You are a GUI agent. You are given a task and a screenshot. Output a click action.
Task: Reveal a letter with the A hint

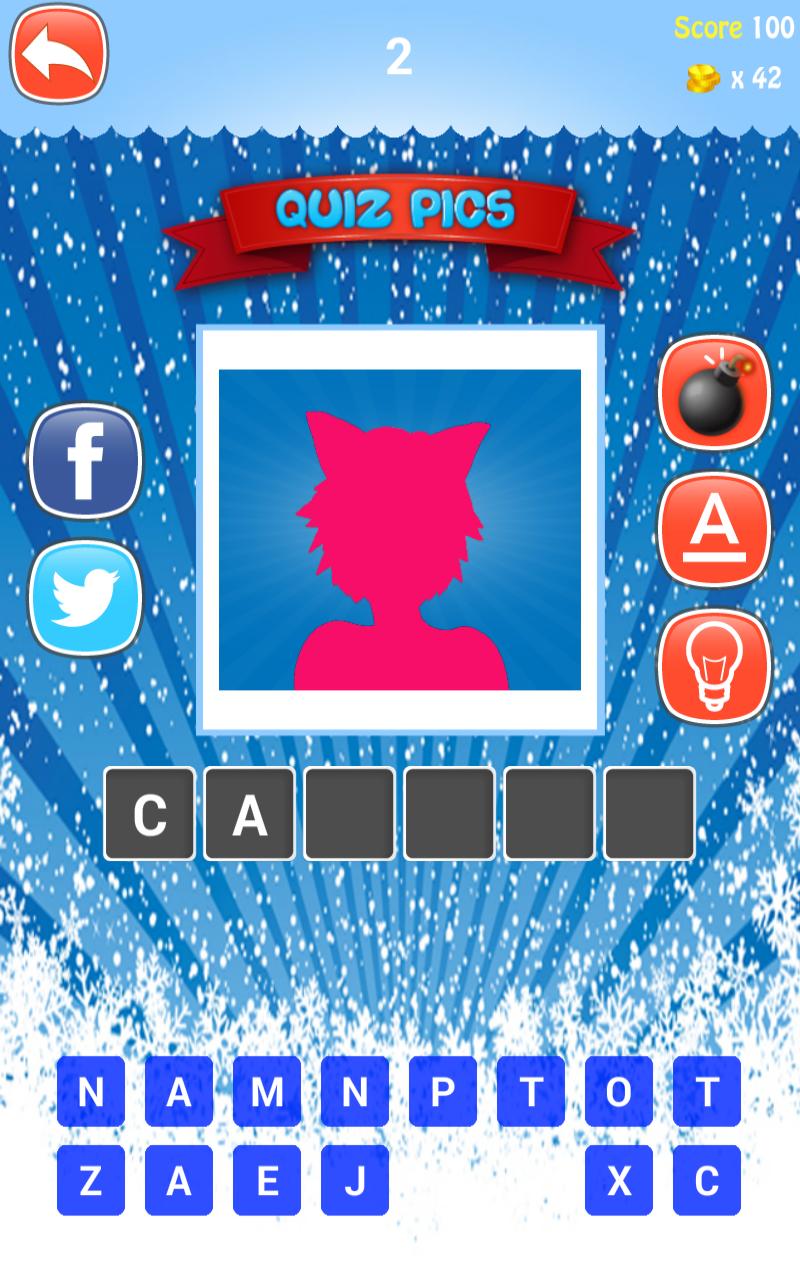tap(714, 529)
